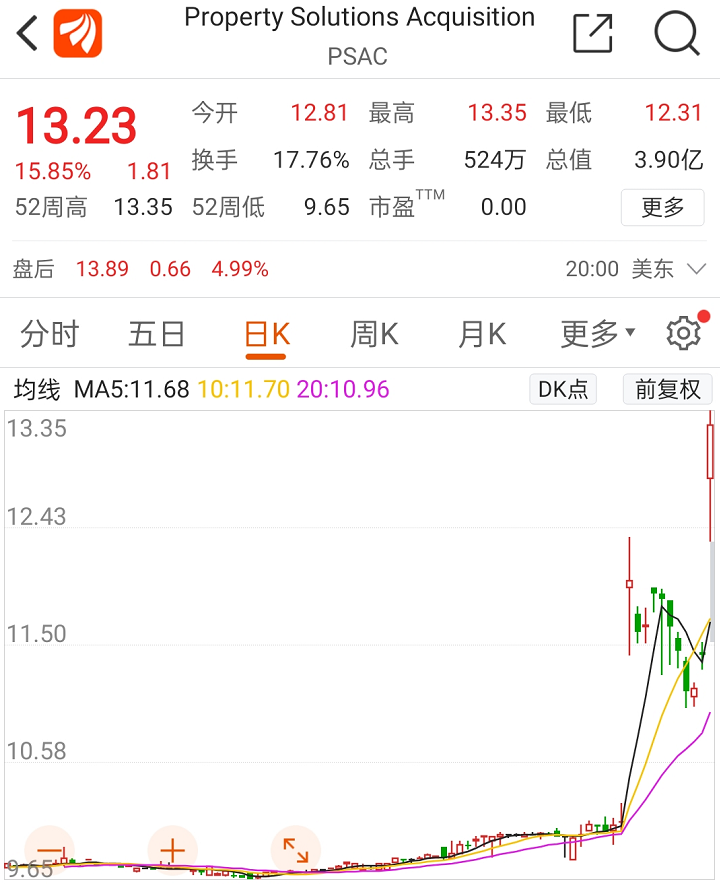The width and height of the screenshot is (720, 884).
Task: Open the 更多 chart period dropdown
Action: 597,334
